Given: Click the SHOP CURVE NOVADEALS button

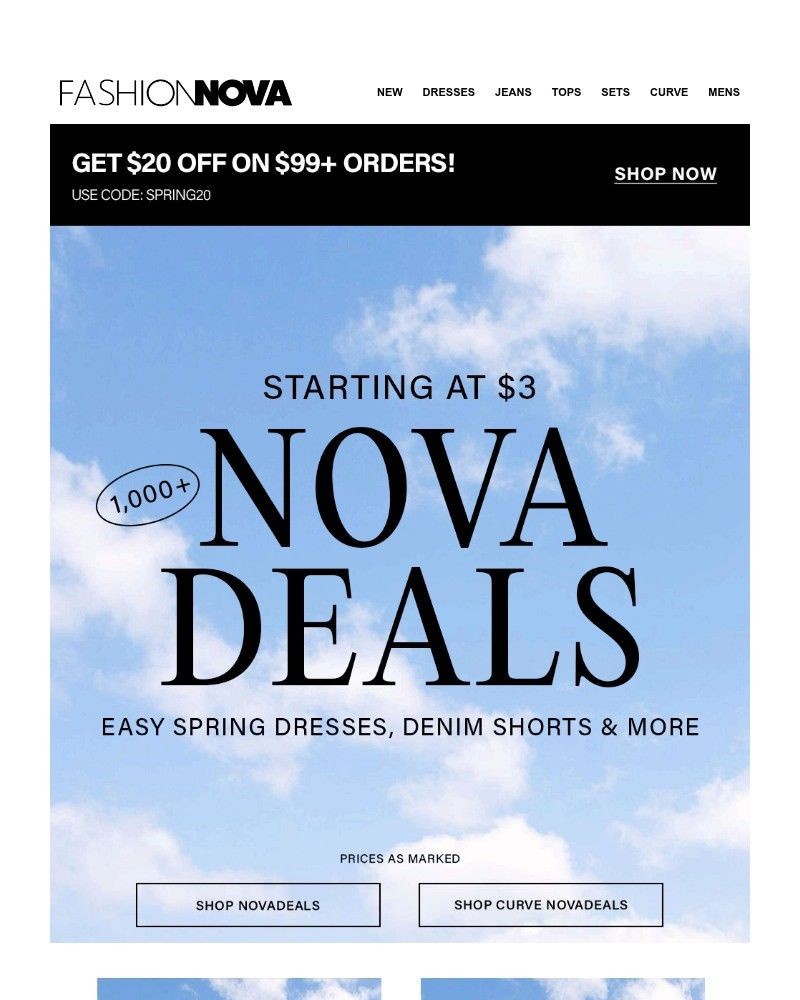Looking at the screenshot, I should click(541, 904).
